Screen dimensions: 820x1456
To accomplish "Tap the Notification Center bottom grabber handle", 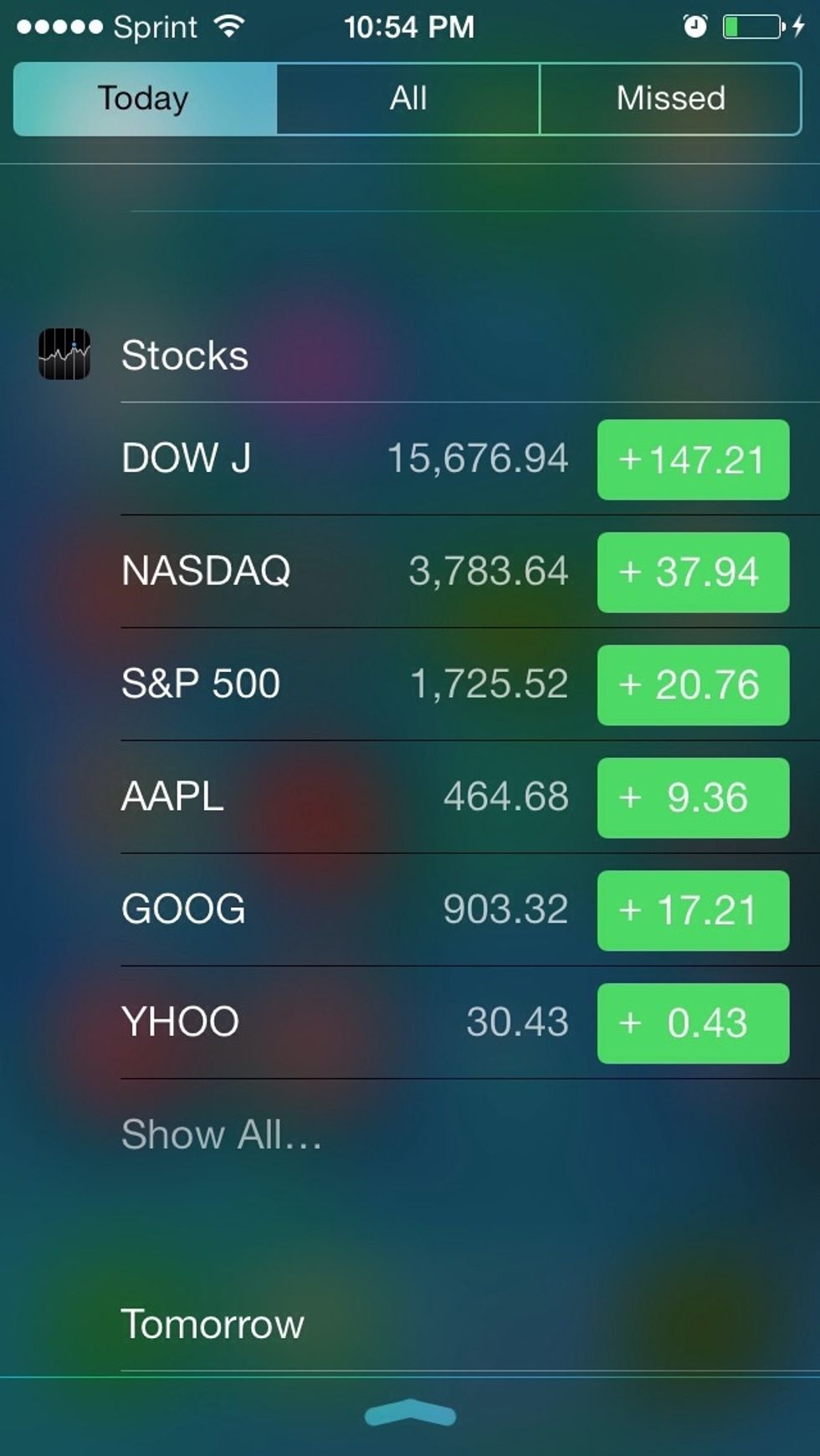I will tap(410, 1413).
